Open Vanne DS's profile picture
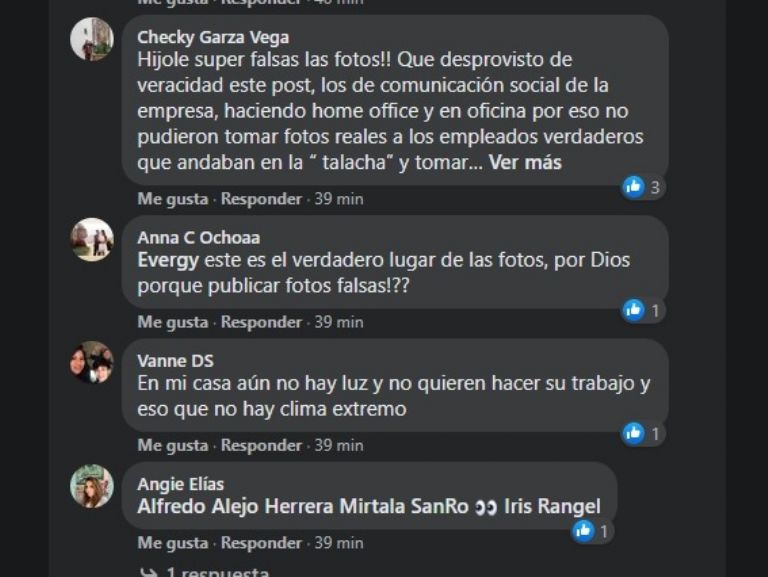Screen dimensions: 768x577 pos(92,362)
